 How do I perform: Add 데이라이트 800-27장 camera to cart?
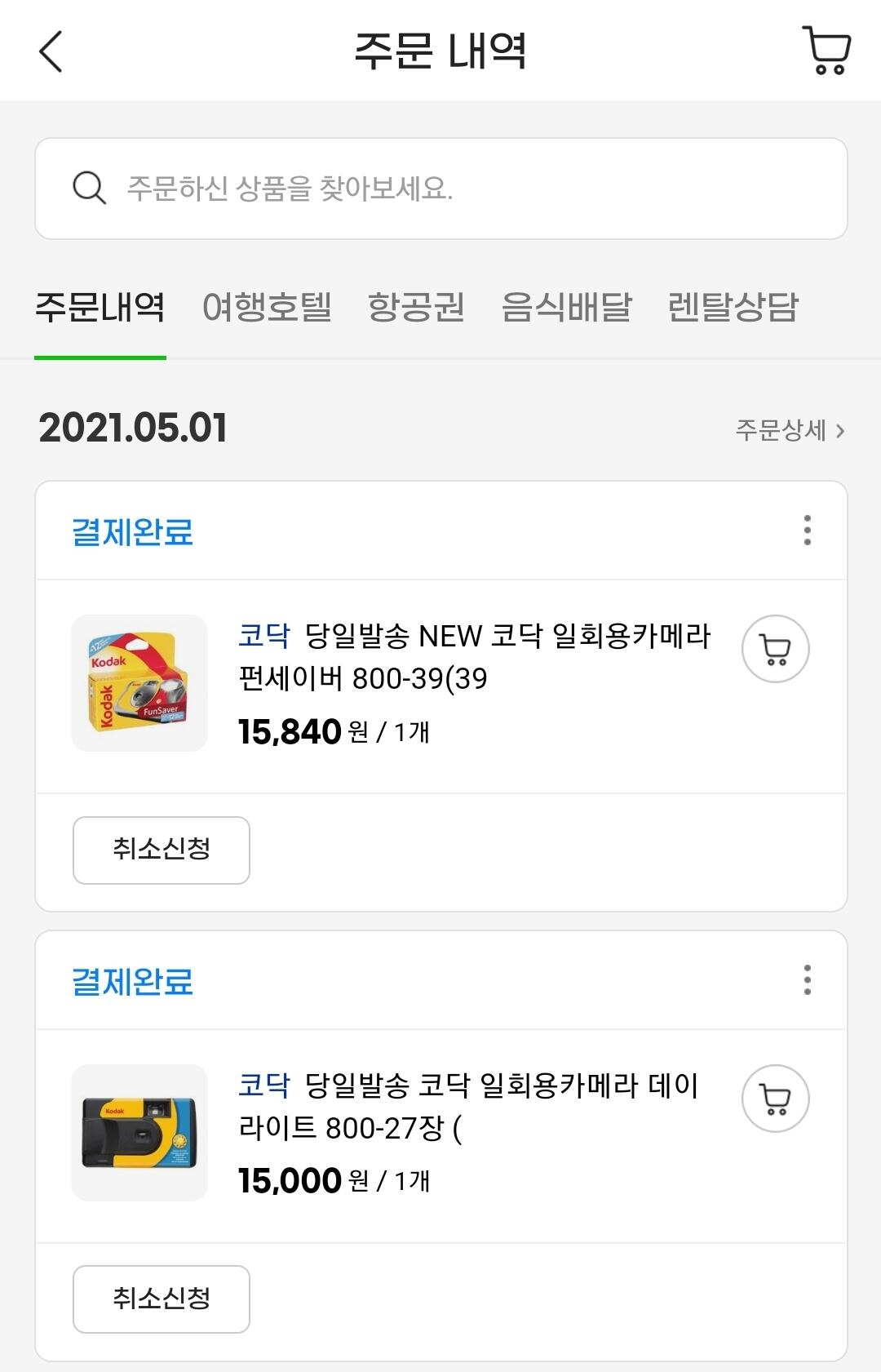click(x=775, y=1099)
